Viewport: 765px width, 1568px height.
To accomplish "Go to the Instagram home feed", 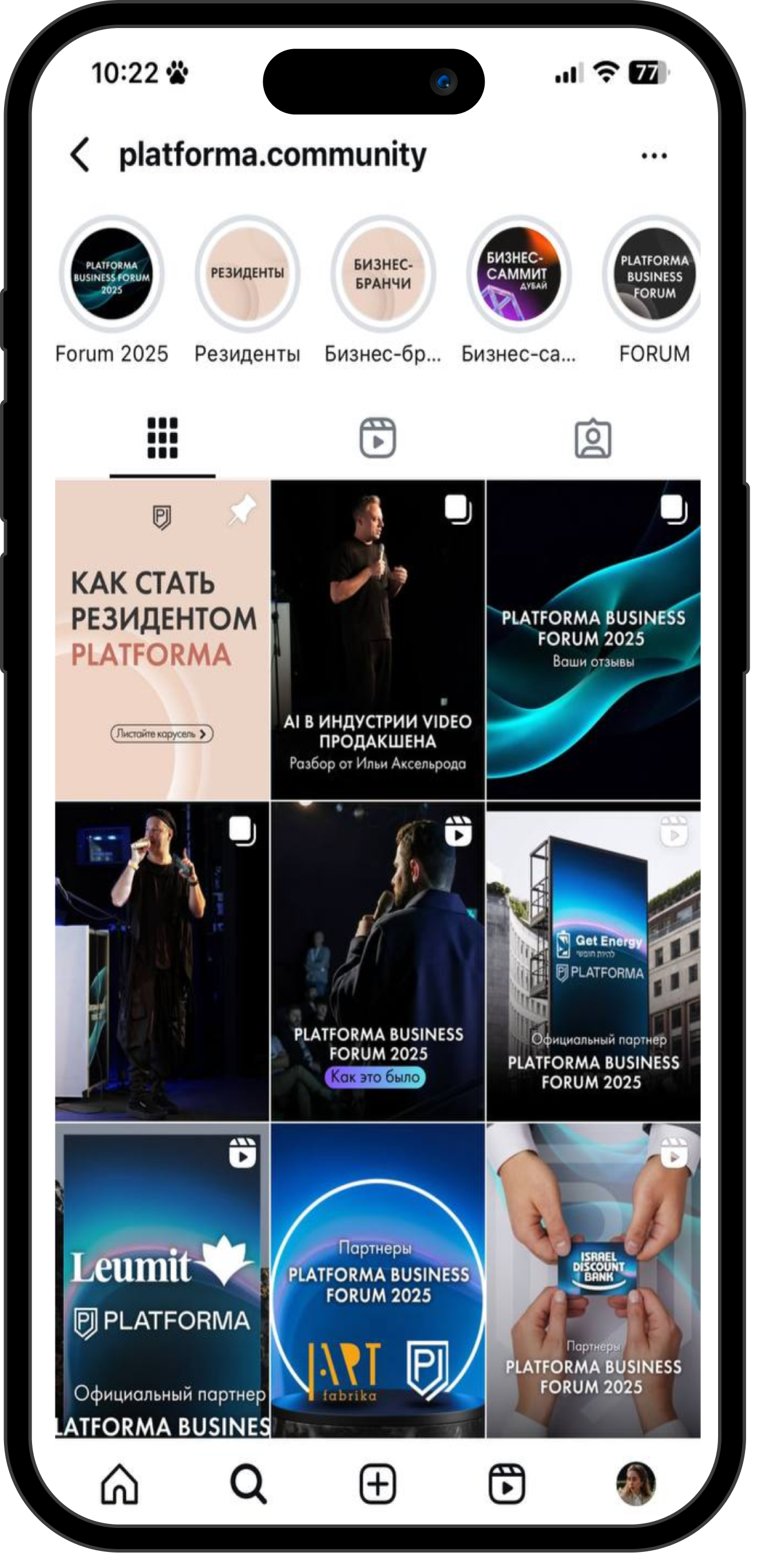I will click(119, 1484).
